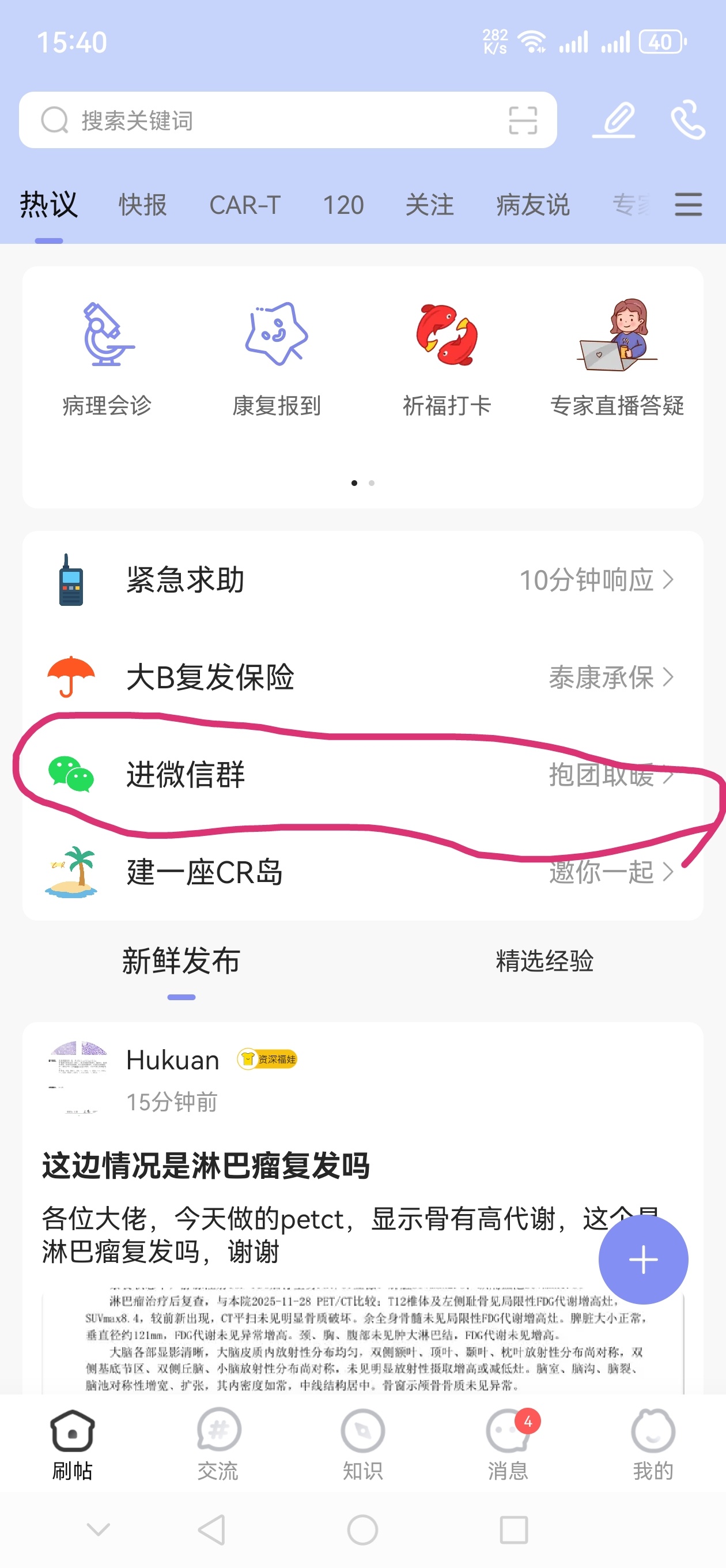Join via the 进微信群 row
Screen dimensions: 726x1568
(362, 775)
